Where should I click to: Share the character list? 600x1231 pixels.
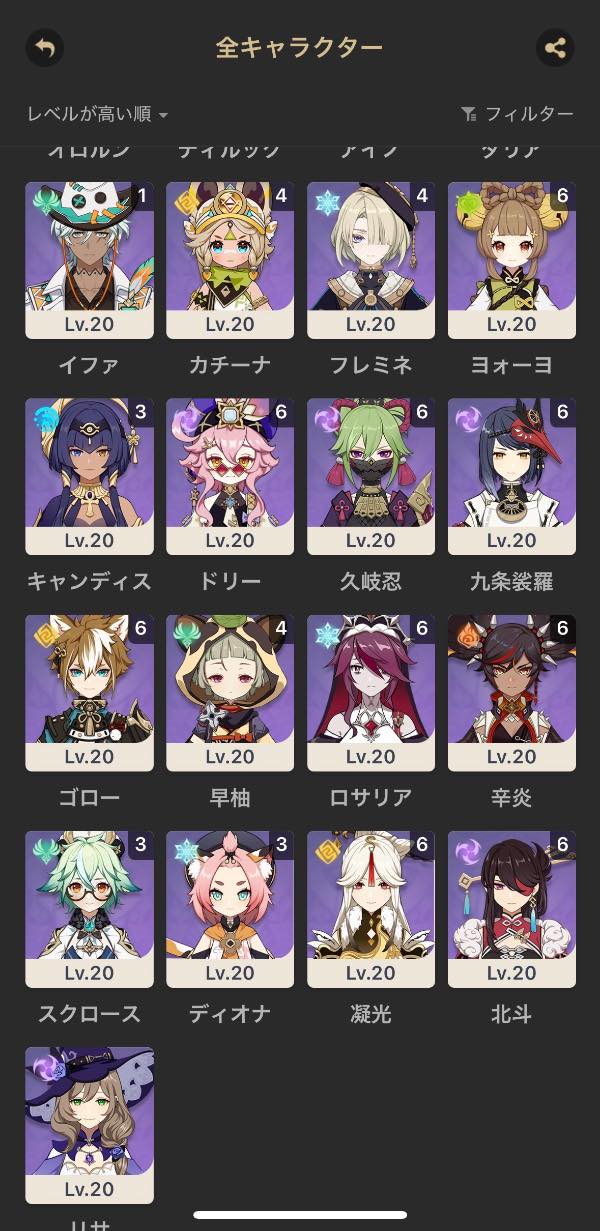[x=555, y=47]
